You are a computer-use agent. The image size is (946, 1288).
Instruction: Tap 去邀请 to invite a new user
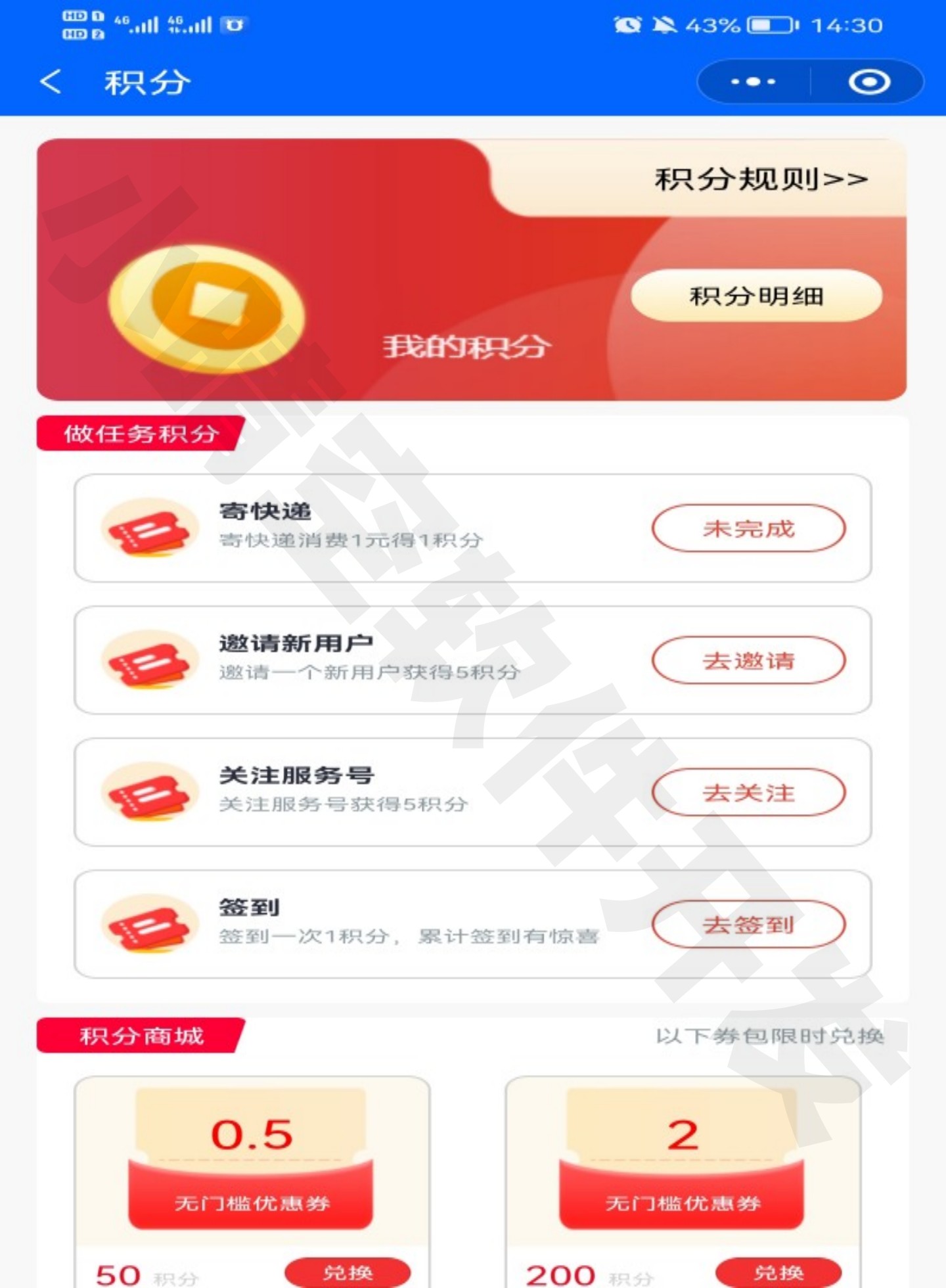748,660
